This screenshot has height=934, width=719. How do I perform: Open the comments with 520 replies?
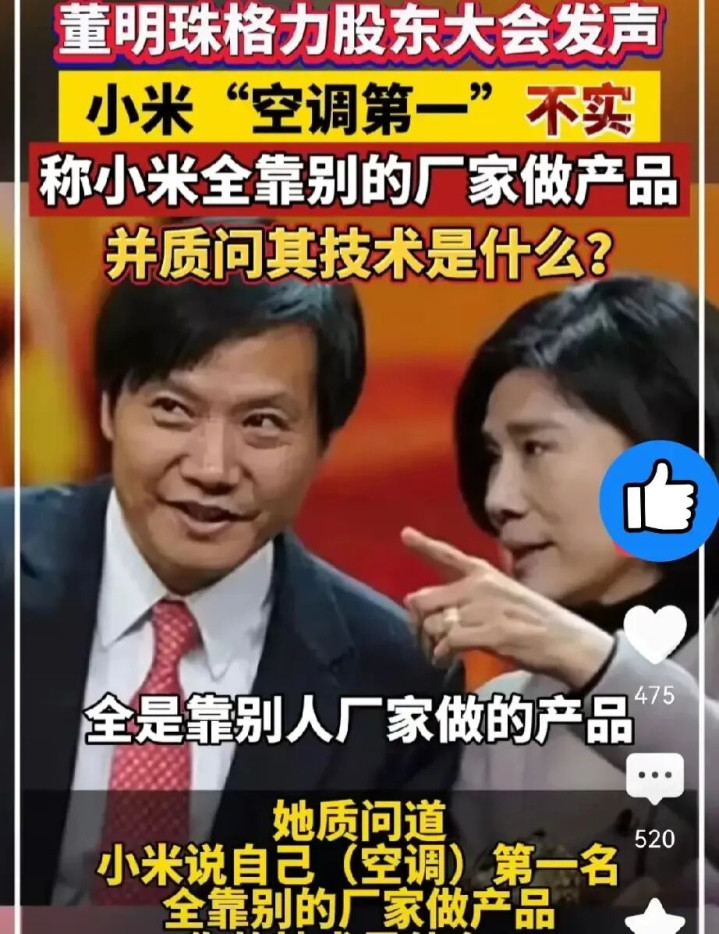coord(655,778)
